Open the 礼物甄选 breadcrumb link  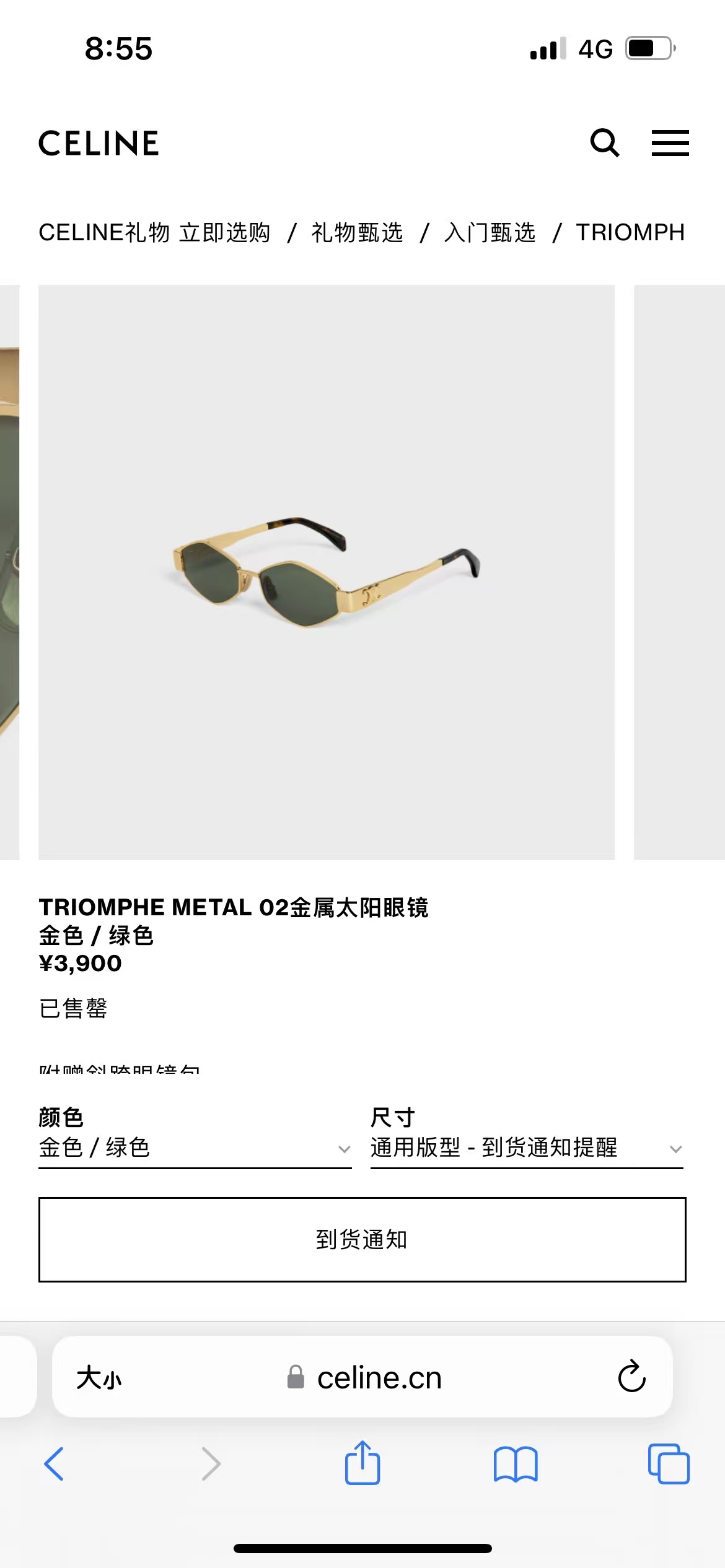pos(358,233)
